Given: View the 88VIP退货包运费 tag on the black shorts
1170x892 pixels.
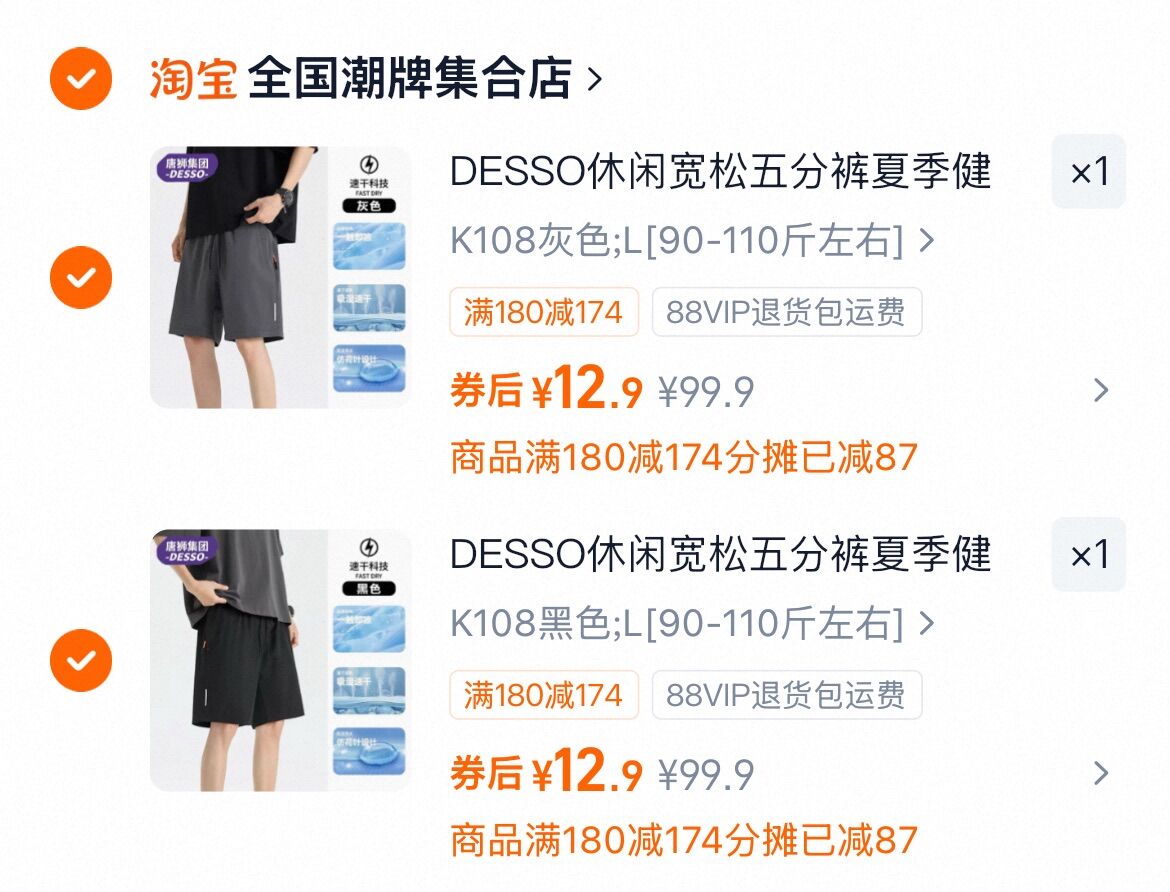Looking at the screenshot, I should click(x=786, y=695).
